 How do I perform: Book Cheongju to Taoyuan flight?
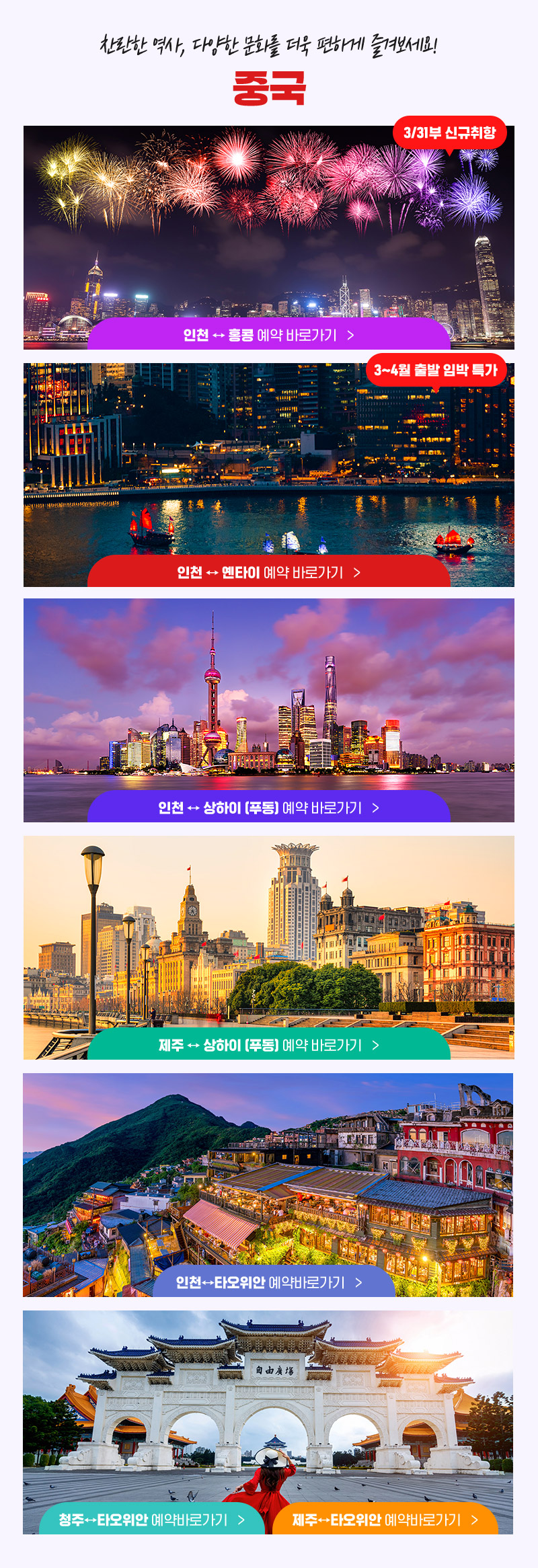click(x=152, y=1520)
